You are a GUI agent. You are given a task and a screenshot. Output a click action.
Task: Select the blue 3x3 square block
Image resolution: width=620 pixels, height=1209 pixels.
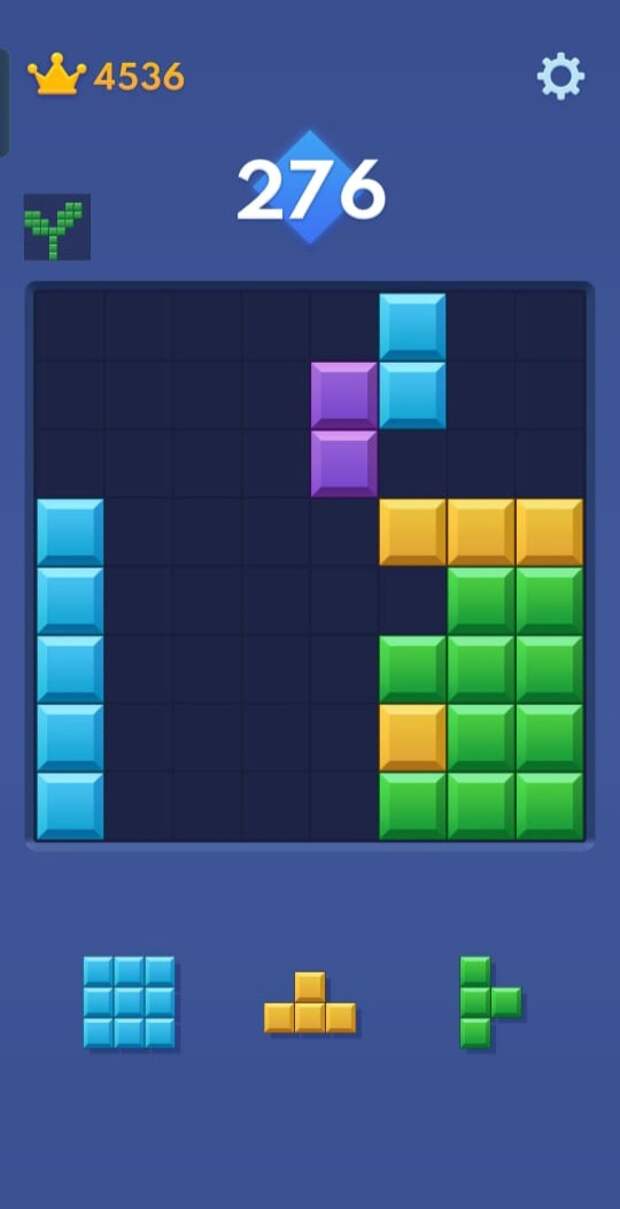tap(129, 1002)
